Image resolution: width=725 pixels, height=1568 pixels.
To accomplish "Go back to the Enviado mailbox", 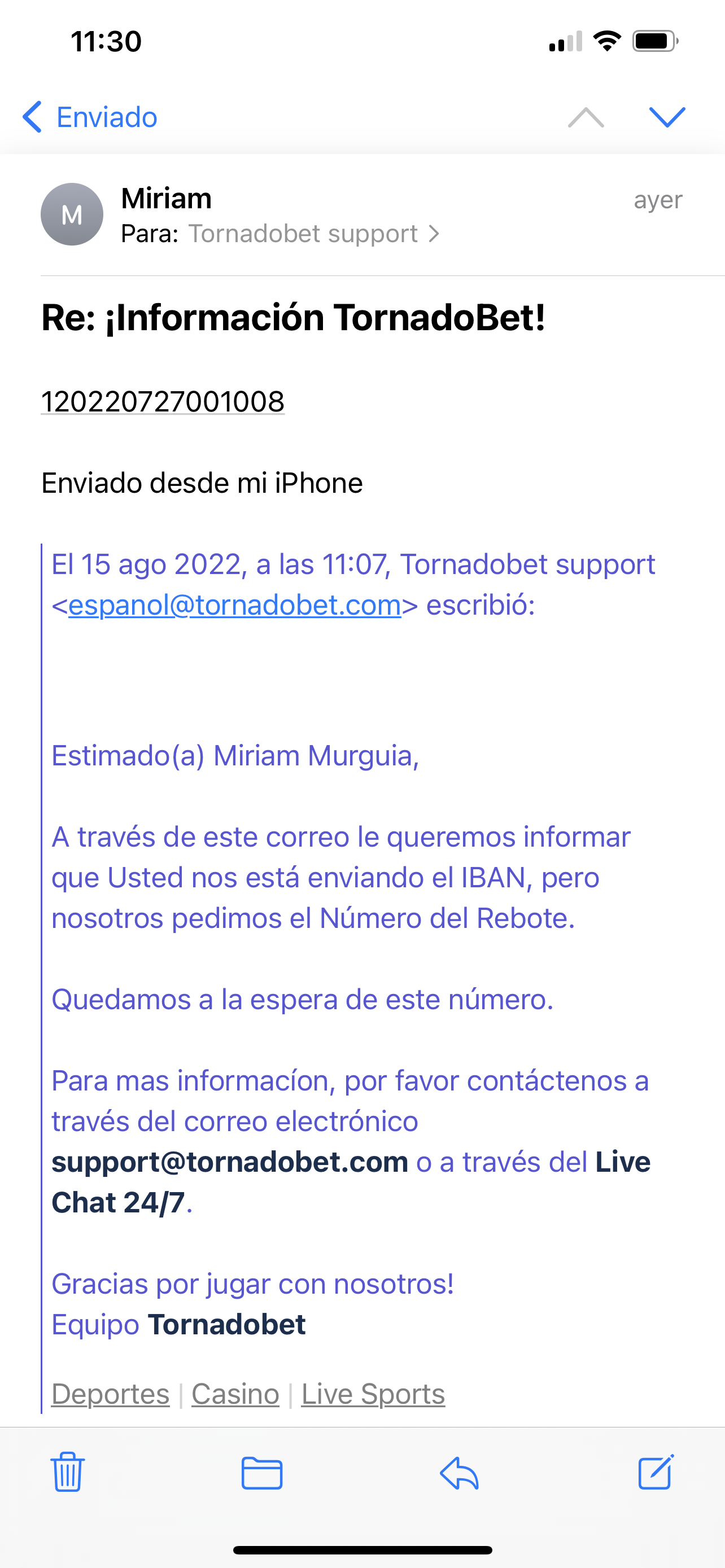I will click(x=90, y=117).
